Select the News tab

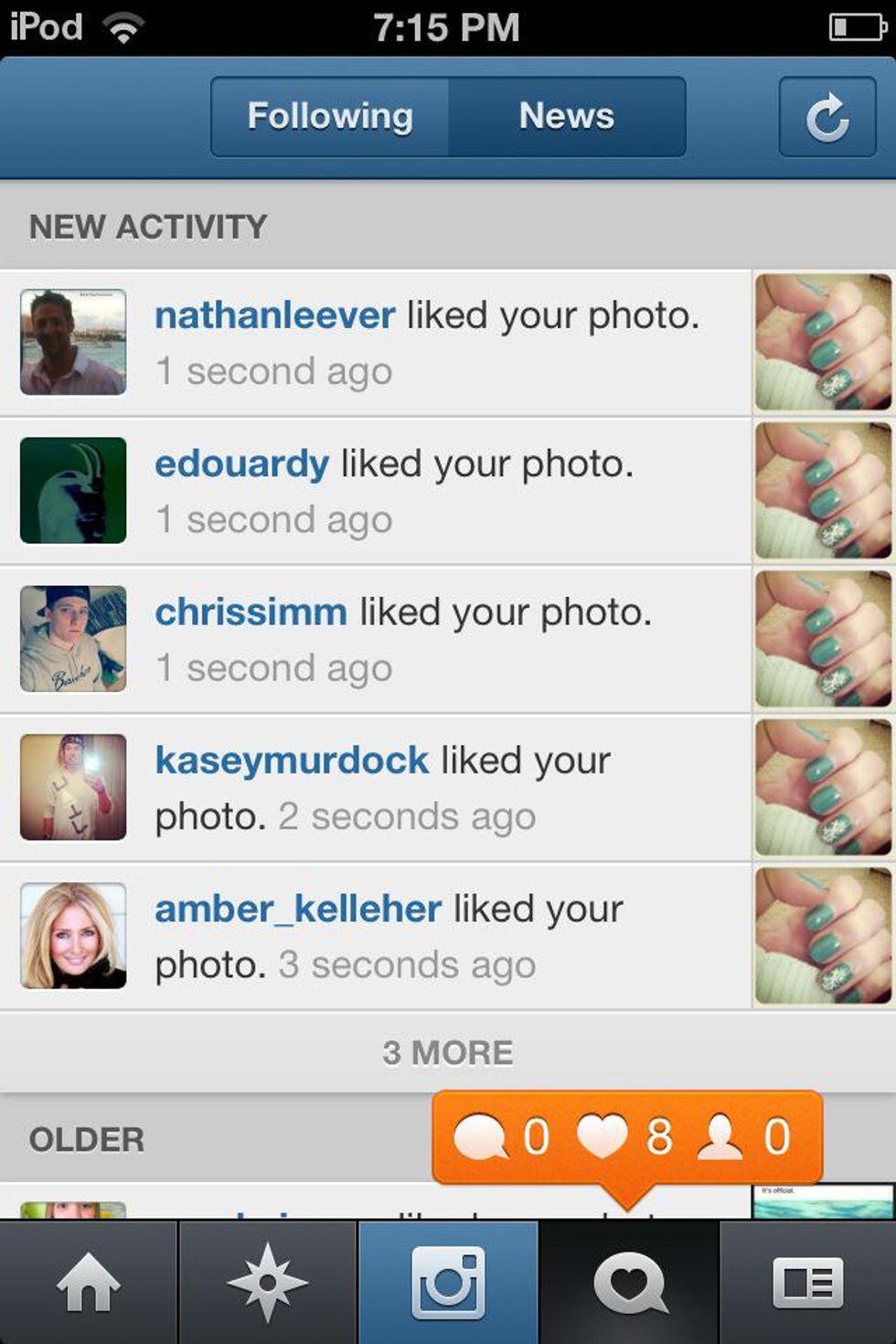click(567, 117)
